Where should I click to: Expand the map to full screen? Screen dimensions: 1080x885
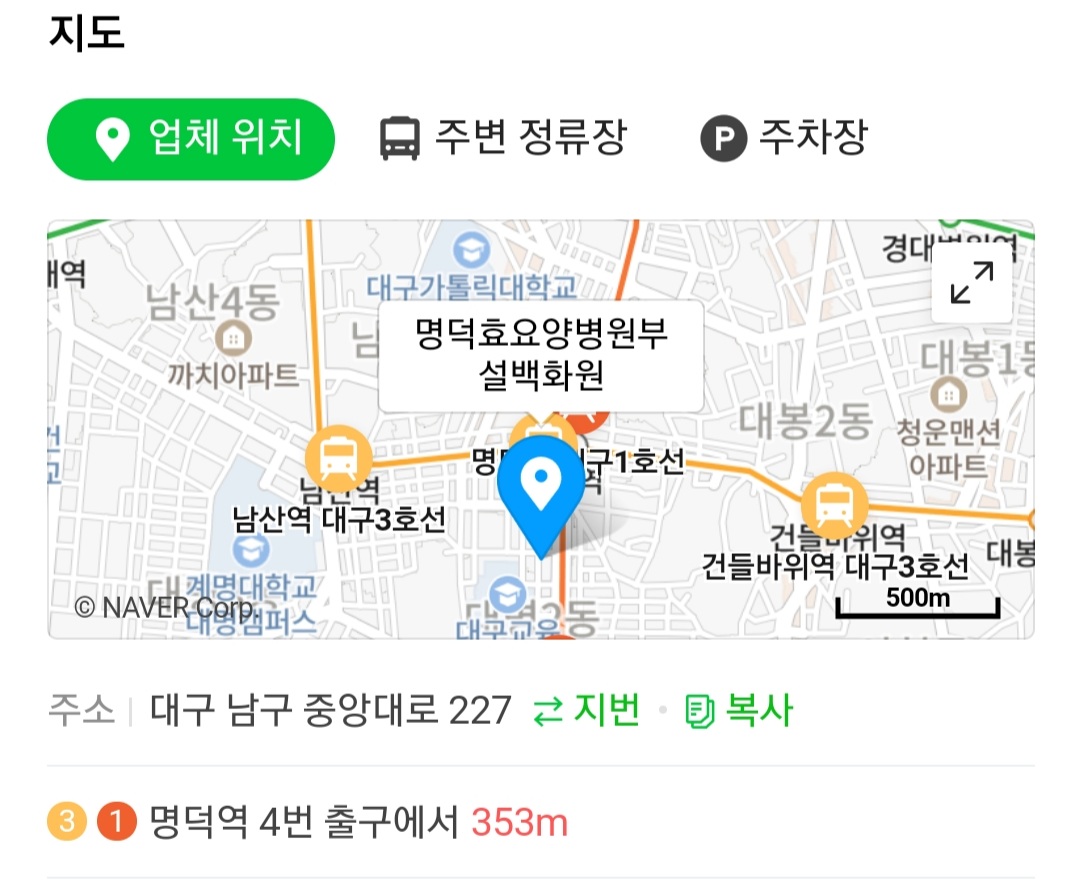tap(971, 283)
